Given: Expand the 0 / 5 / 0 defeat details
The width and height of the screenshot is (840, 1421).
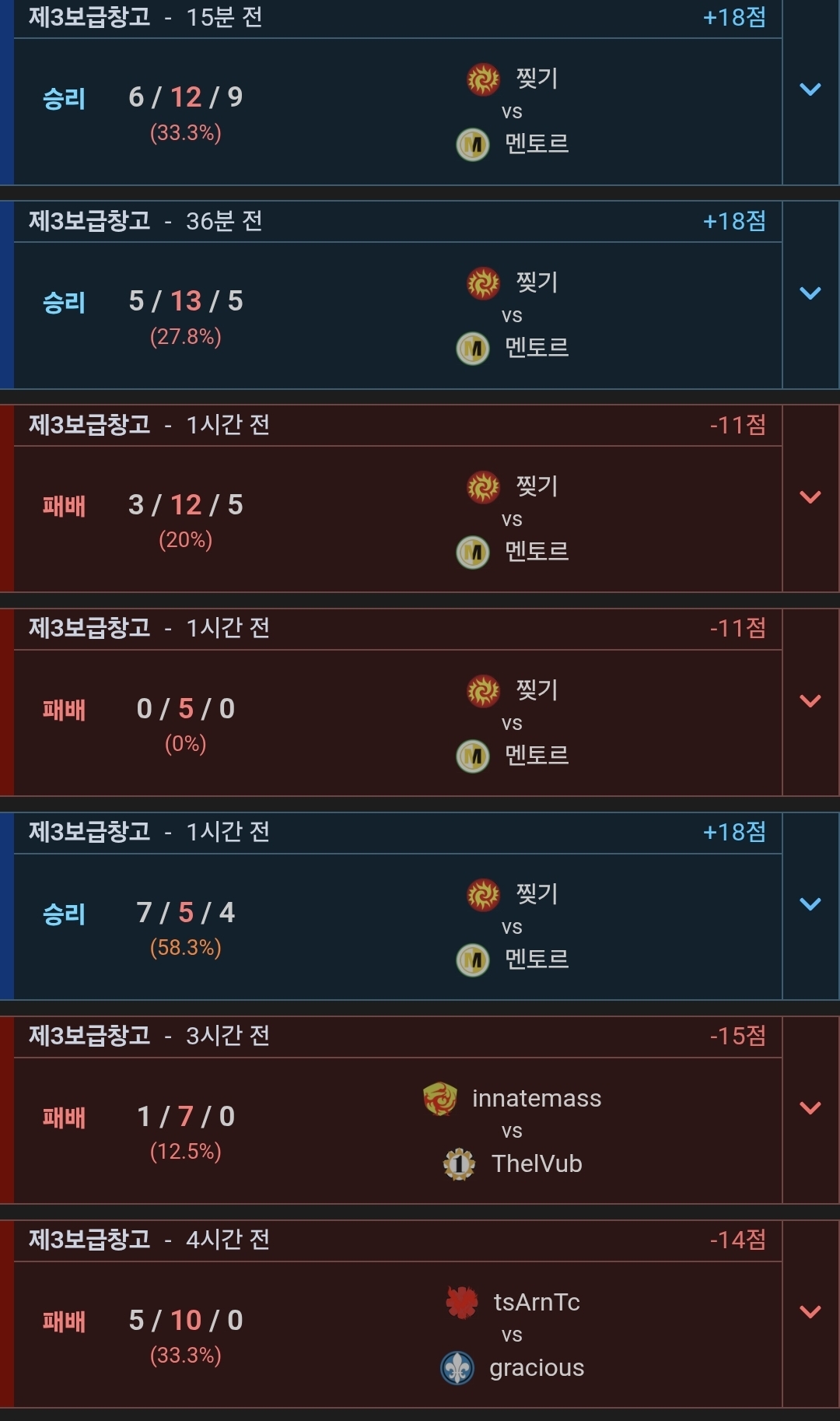Looking at the screenshot, I should pos(810,701).
